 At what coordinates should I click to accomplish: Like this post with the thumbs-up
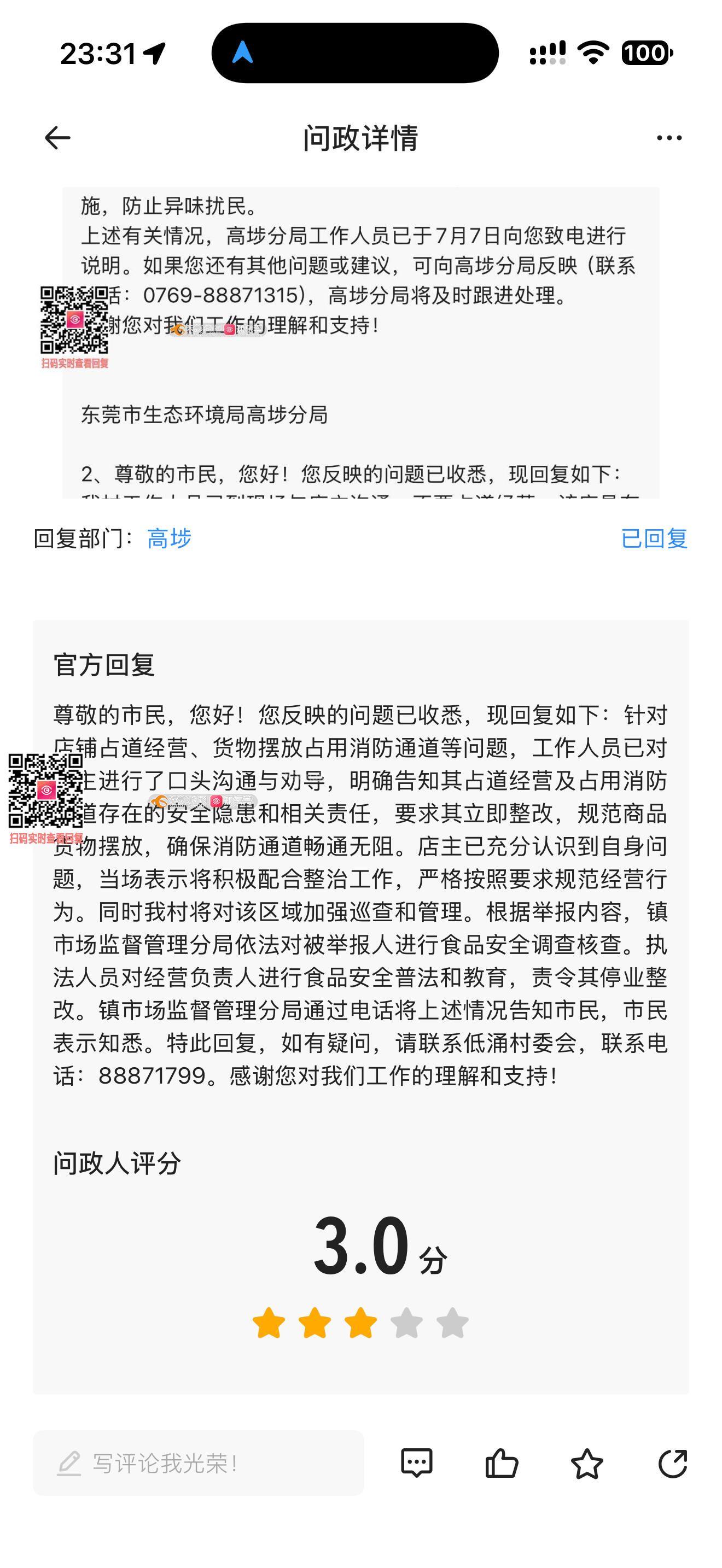[x=502, y=1462]
